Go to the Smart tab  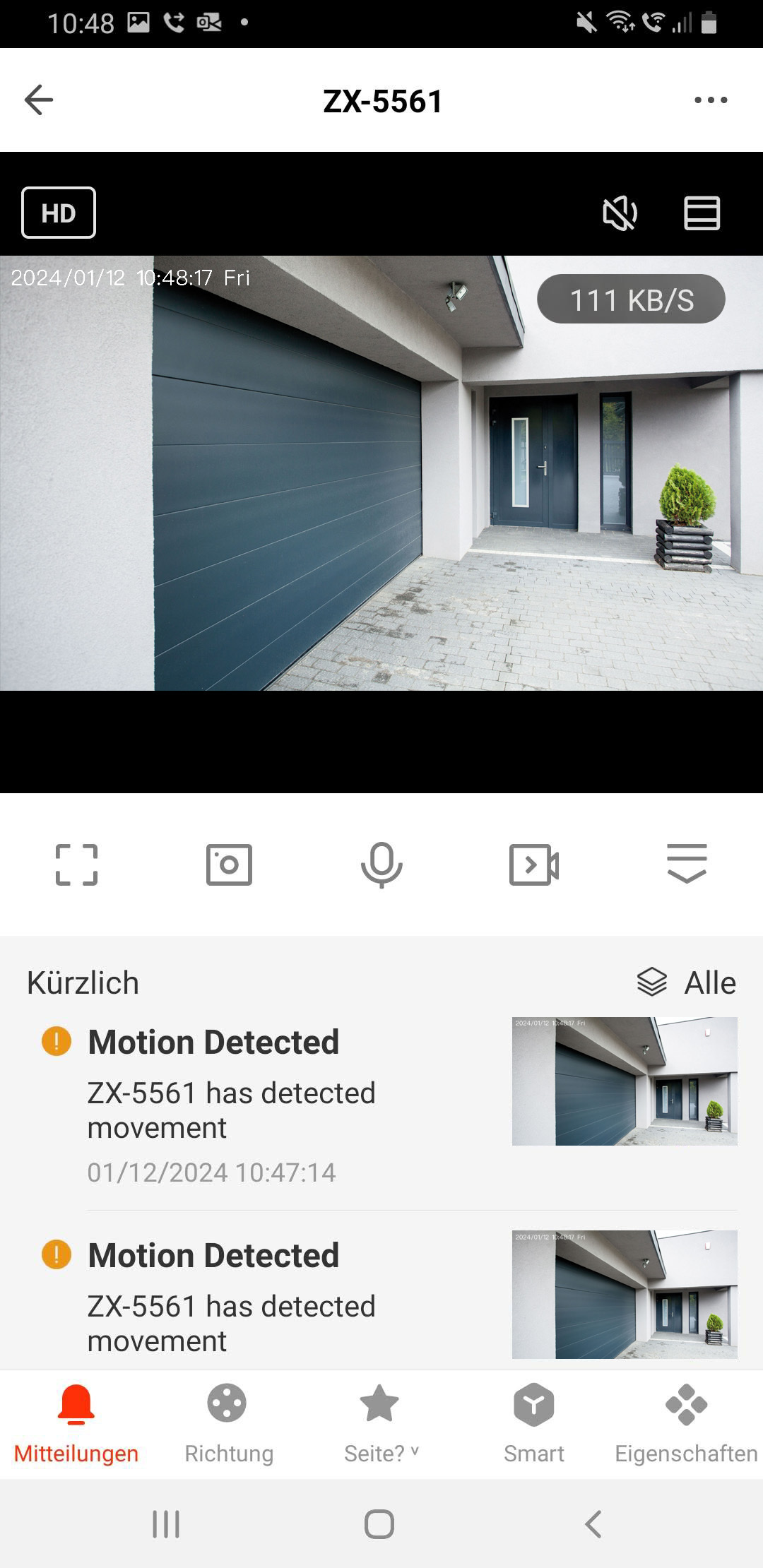(x=534, y=1423)
